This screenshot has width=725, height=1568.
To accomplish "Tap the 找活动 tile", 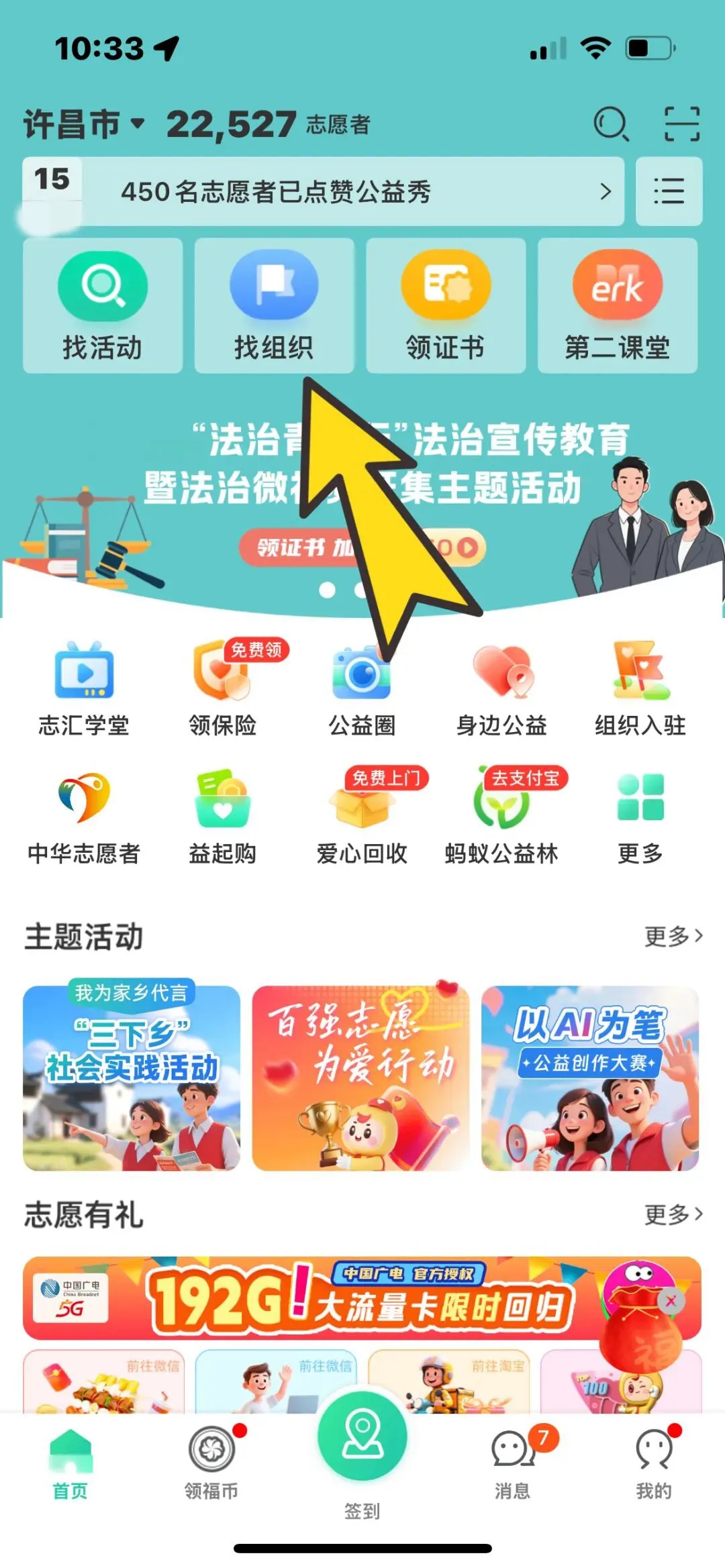I will pos(103,306).
